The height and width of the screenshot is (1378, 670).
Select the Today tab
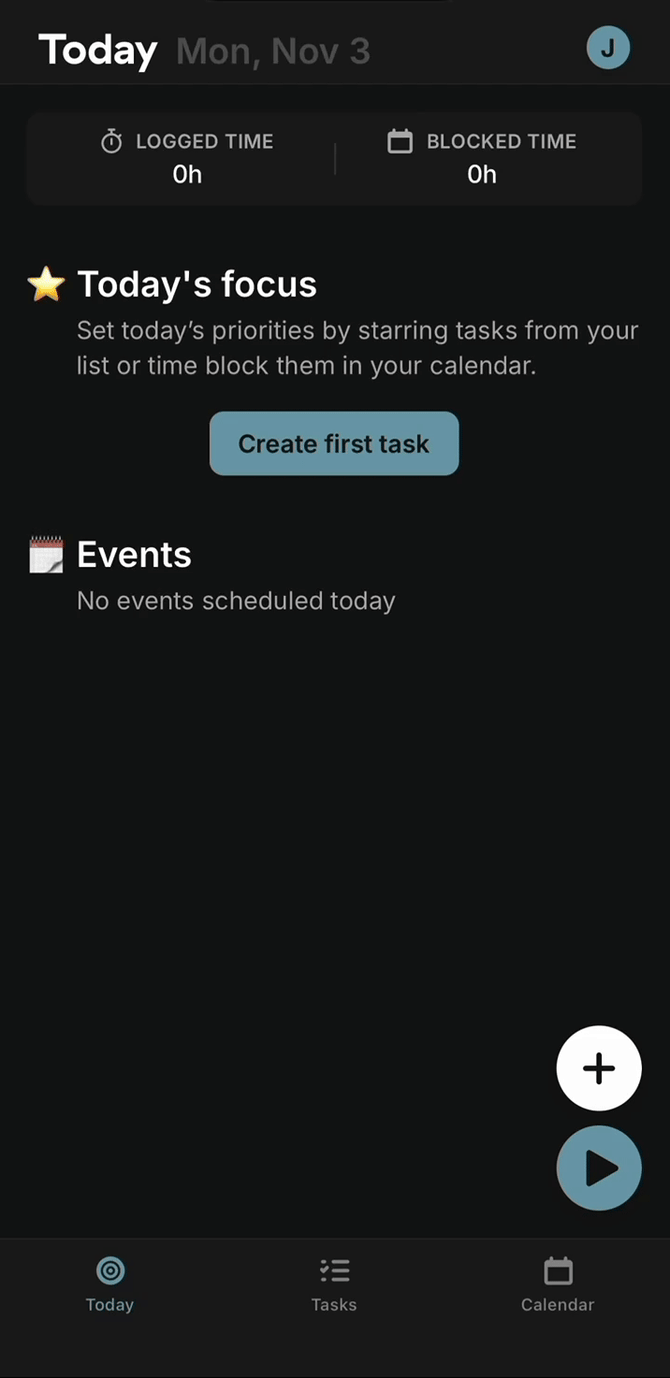pyautogui.click(x=110, y=1285)
